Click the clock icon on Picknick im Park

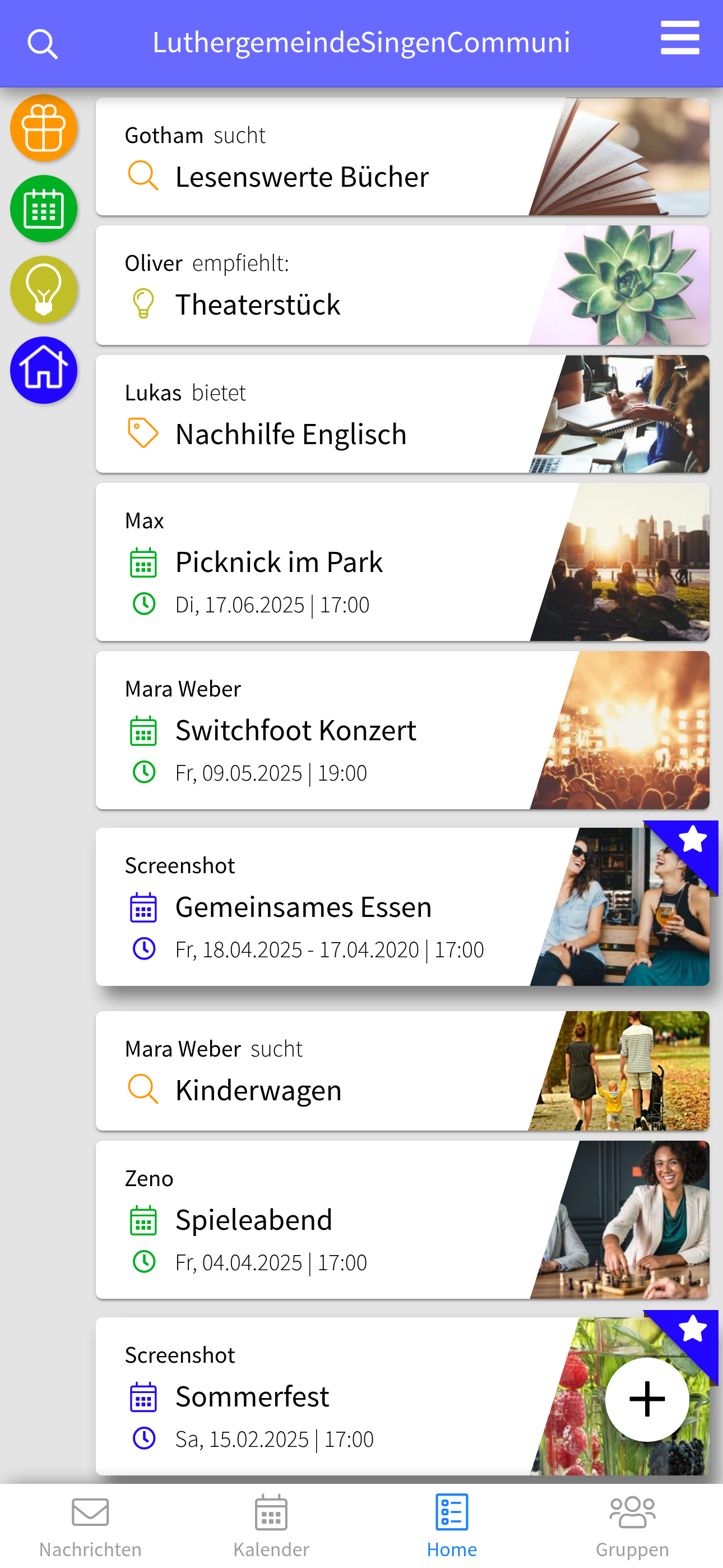(x=144, y=605)
